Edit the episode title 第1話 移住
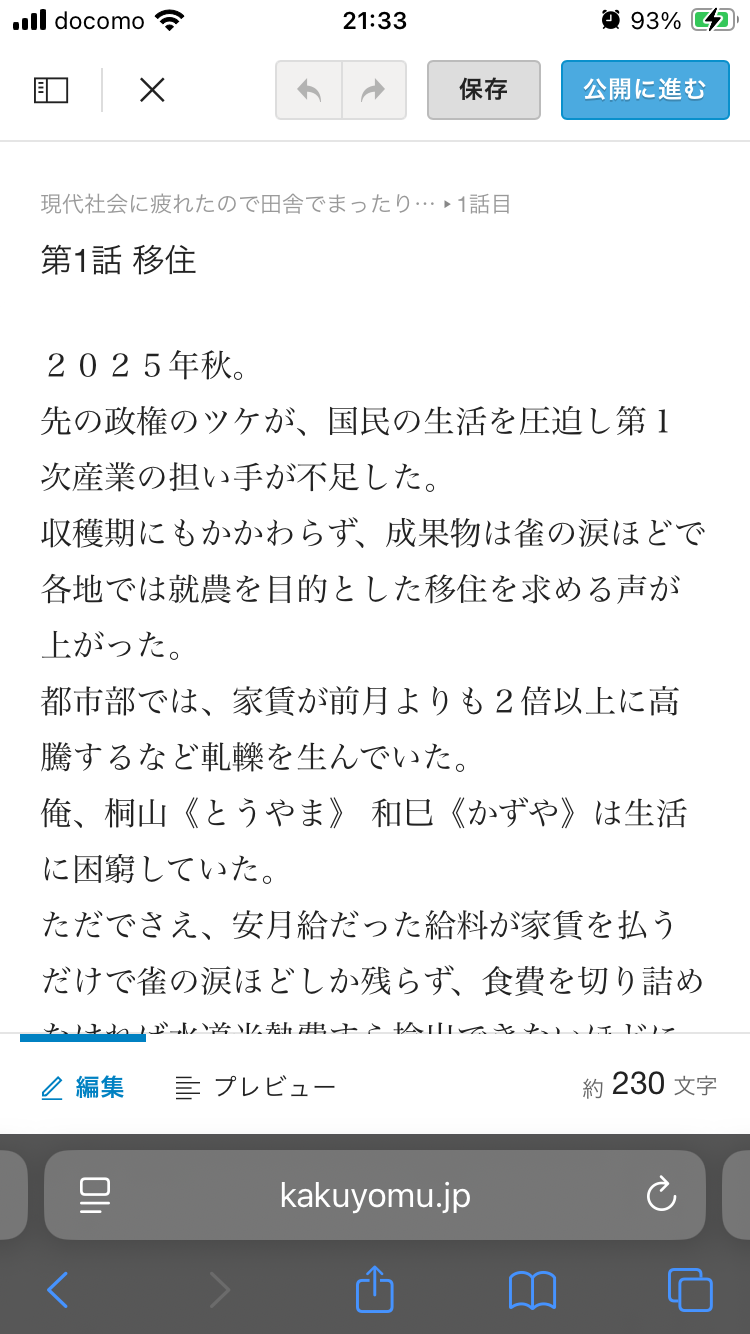This screenshot has width=750, height=1334. [118, 260]
